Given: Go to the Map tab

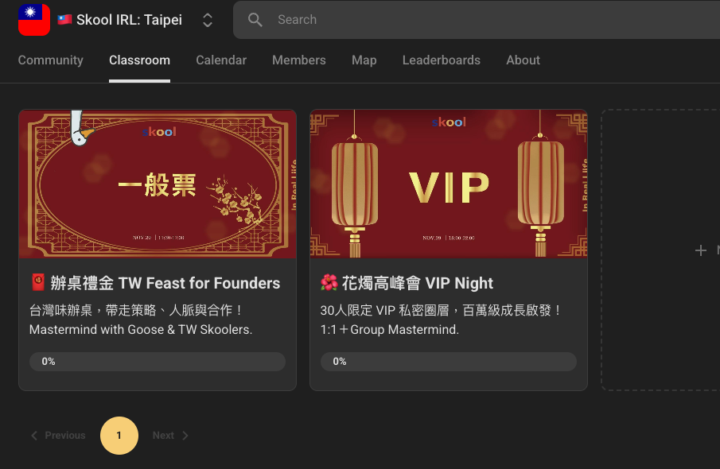Looking at the screenshot, I should pyautogui.click(x=364, y=60).
